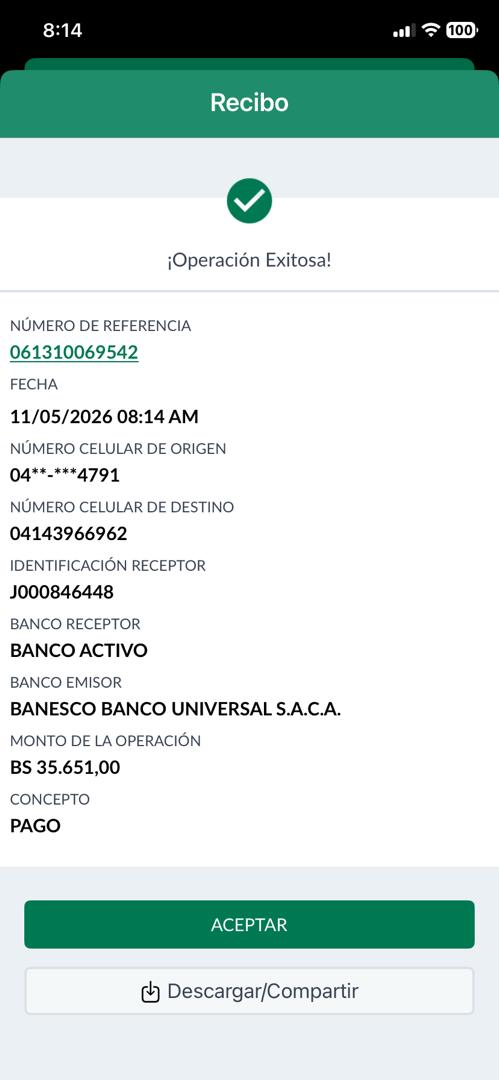Screen dimensions: 499x1080
Task: Tap Descargar/Compartir to share the receipt
Action: (250, 991)
